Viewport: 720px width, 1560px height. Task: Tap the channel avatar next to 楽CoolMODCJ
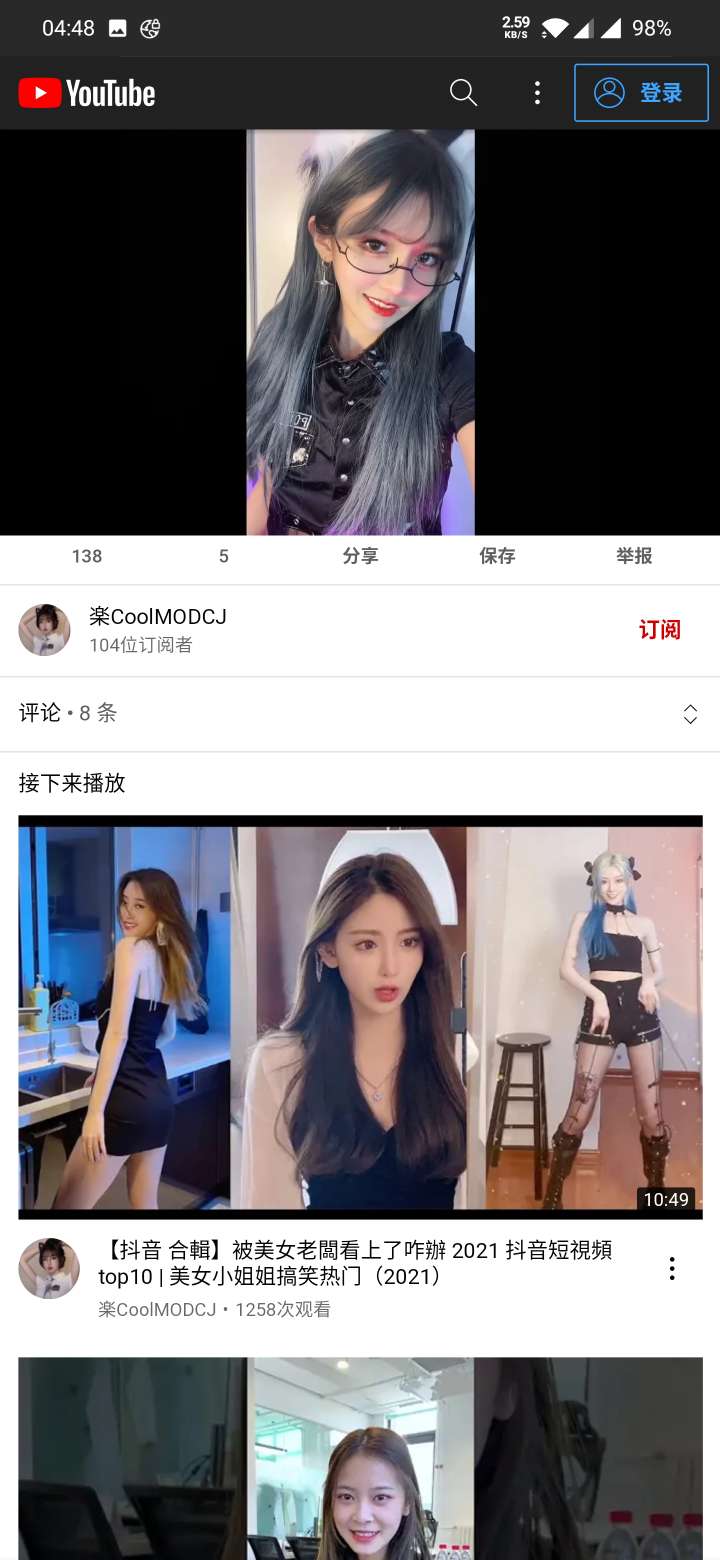[44, 630]
